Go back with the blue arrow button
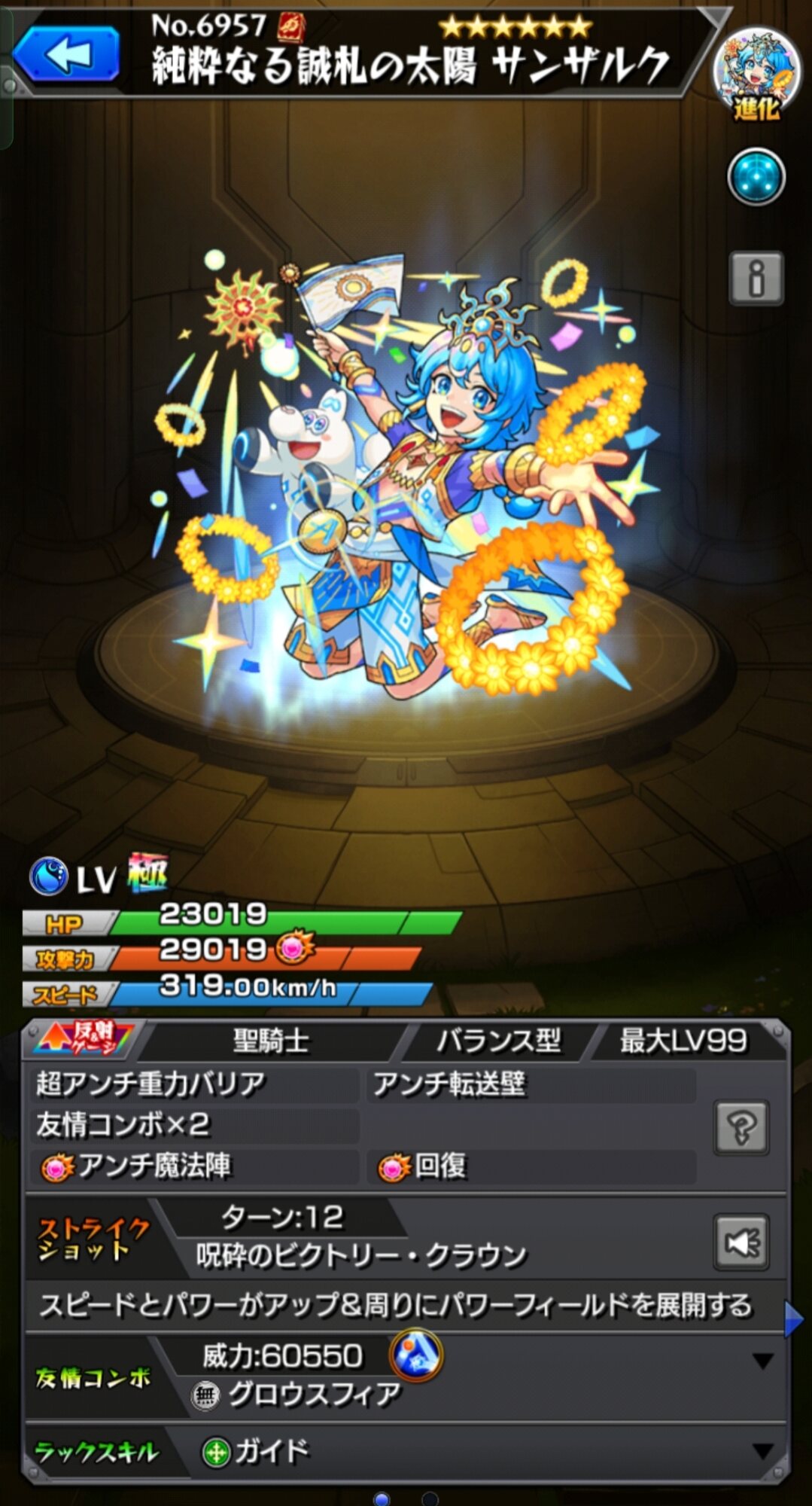 pyautogui.click(x=66, y=54)
